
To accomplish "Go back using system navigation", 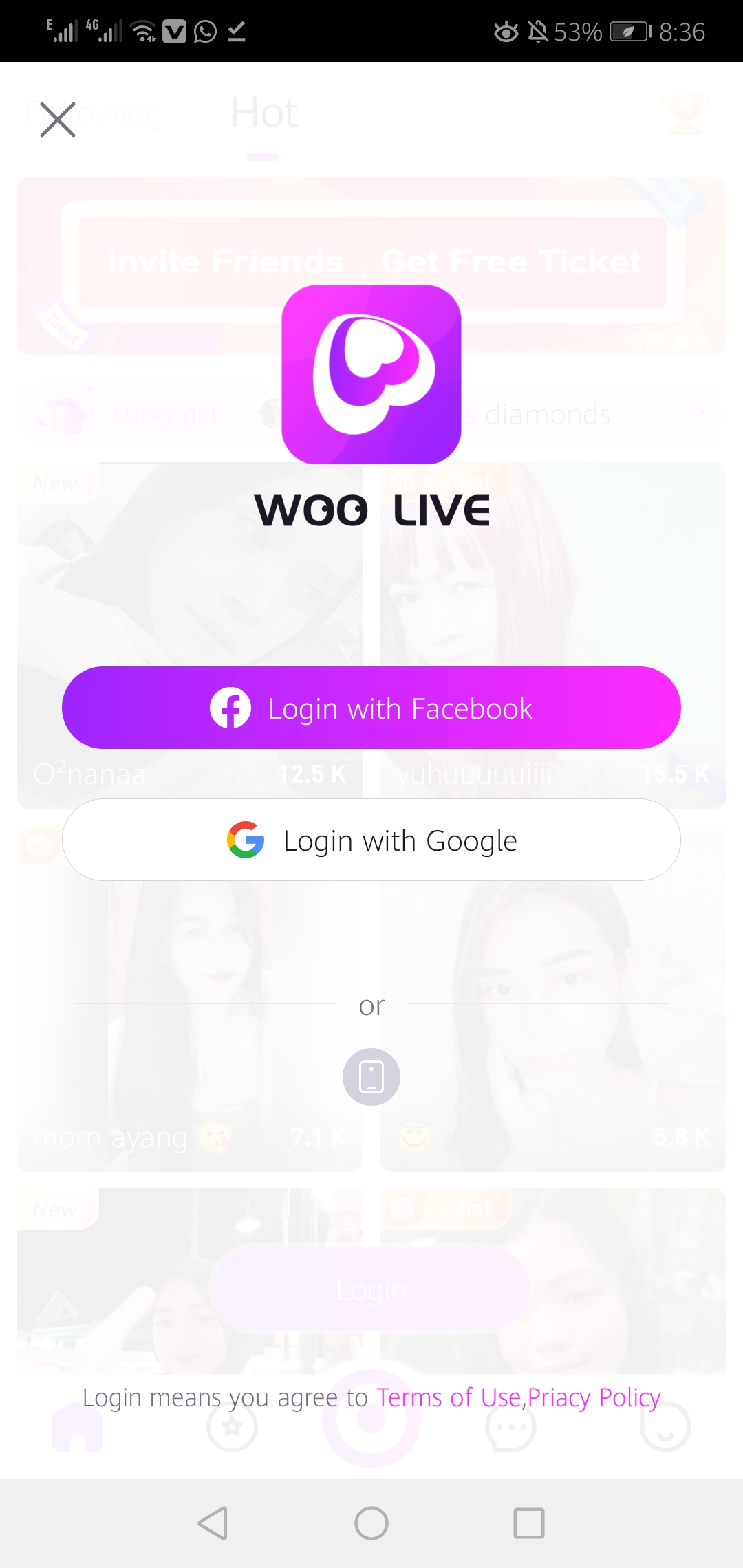I will [x=213, y=1523].
